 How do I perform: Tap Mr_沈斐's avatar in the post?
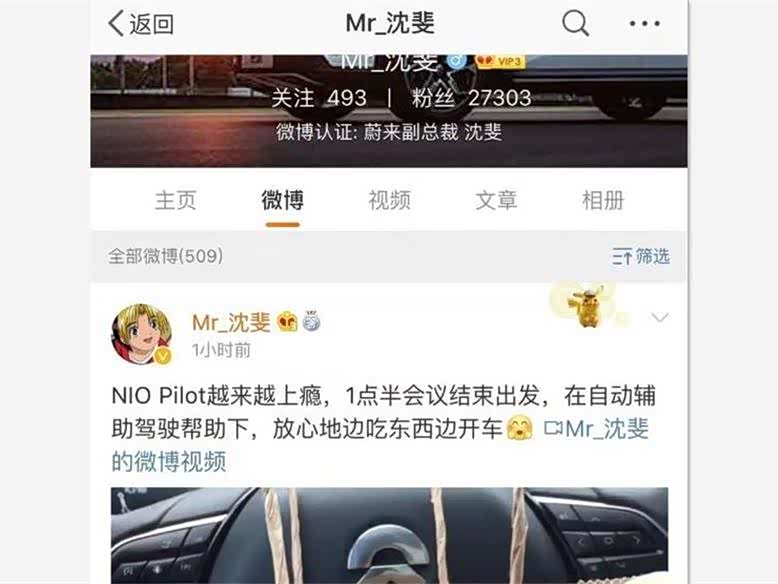point(141,334)
